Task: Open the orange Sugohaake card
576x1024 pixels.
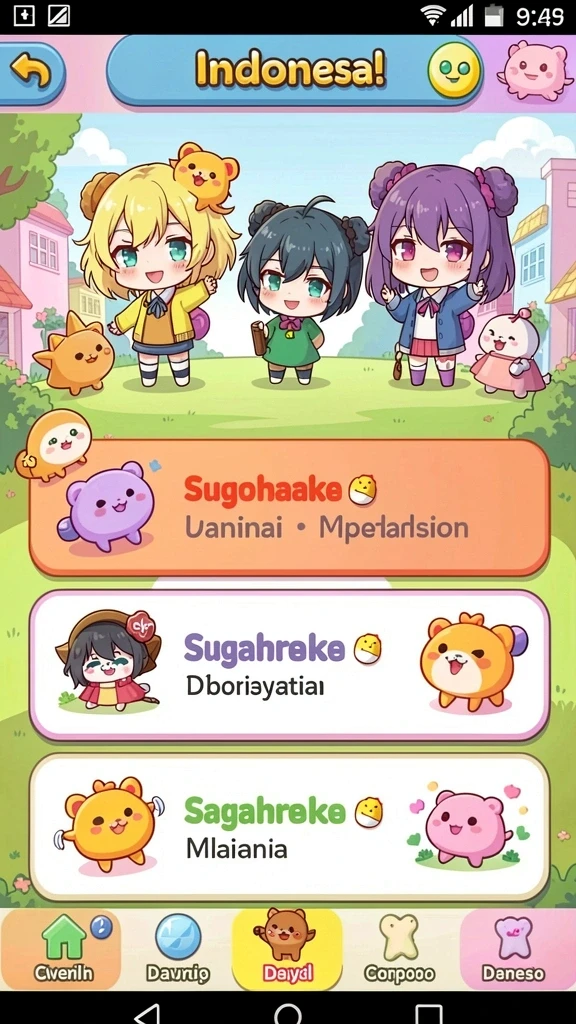Action: coord(289,507)
